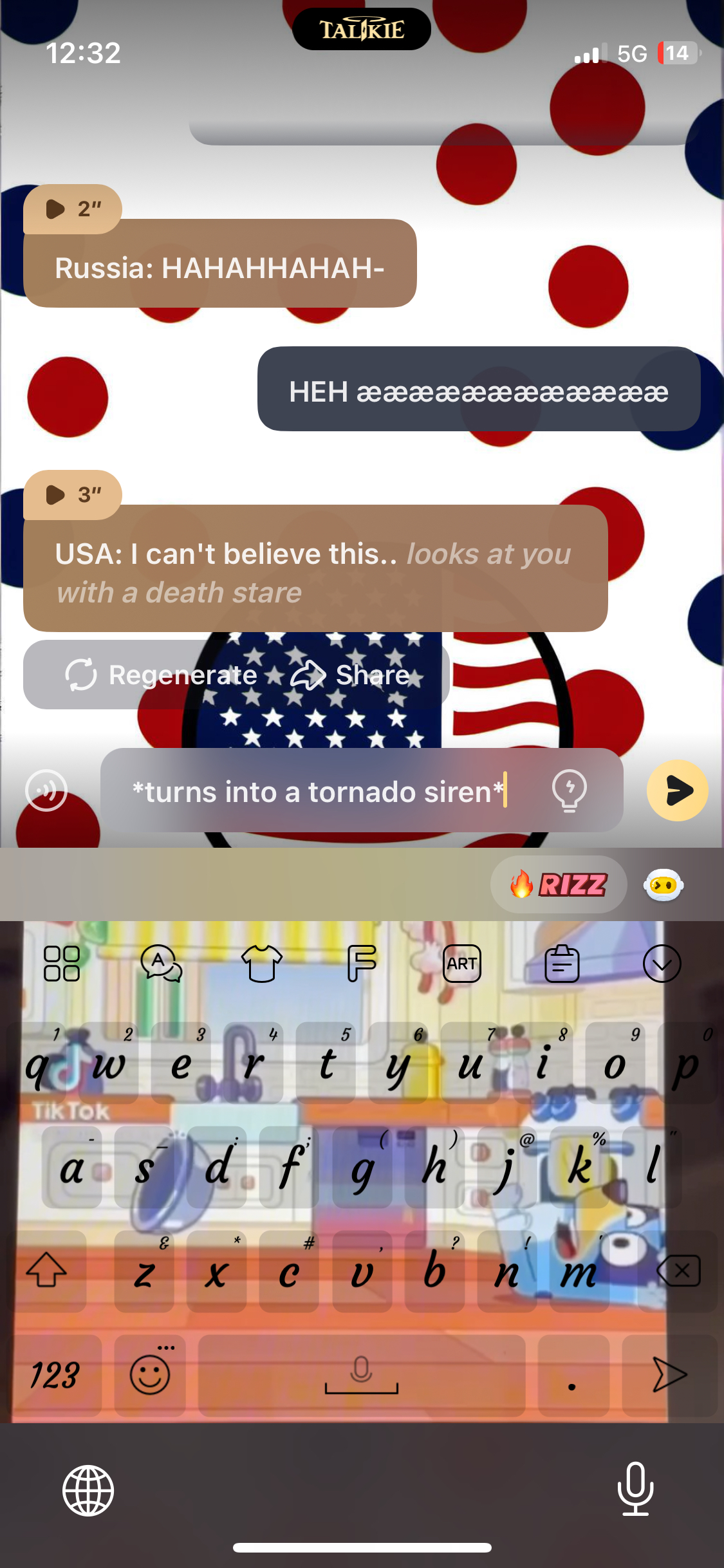Share the conversation
Viewport: 724px width, 1568px height.
[x=351, y=675]
